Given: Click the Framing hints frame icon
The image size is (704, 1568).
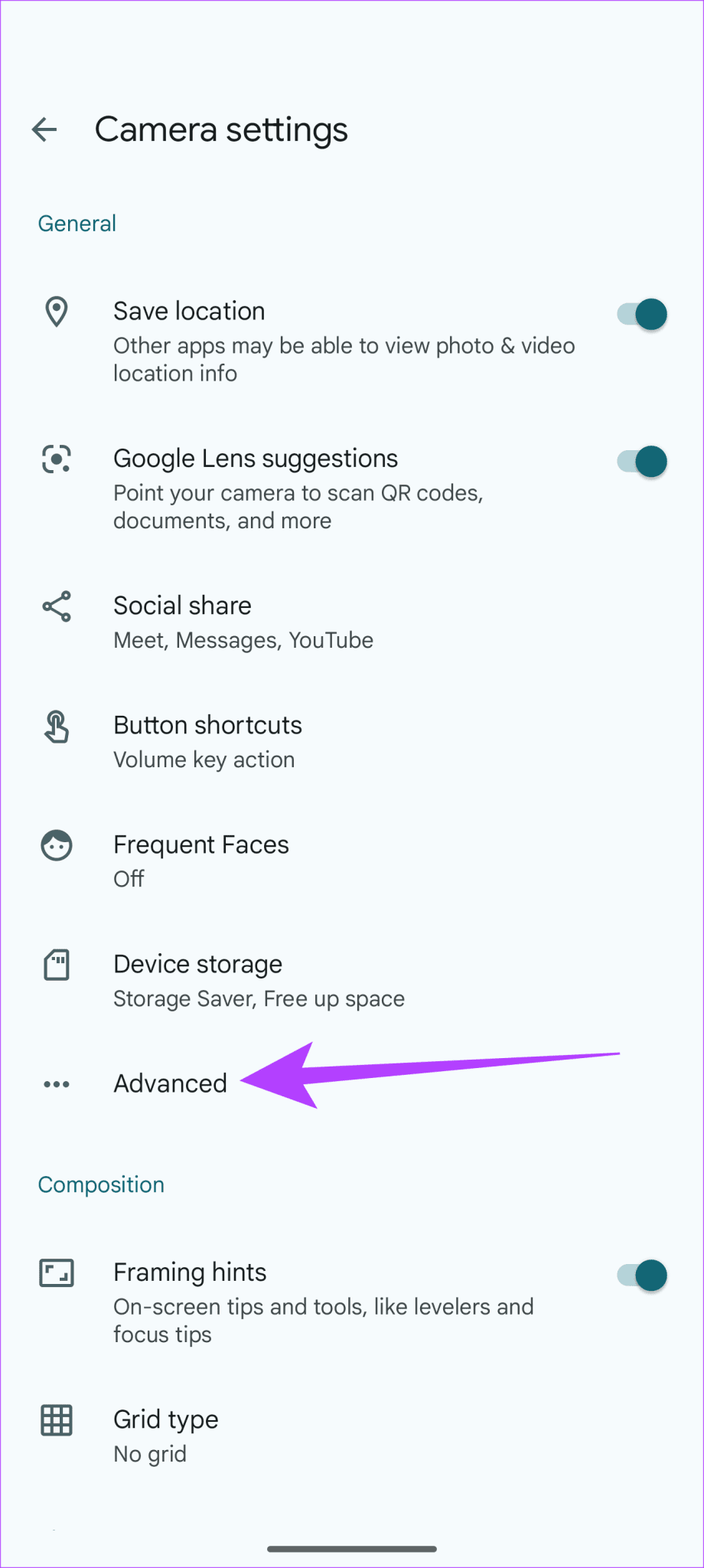Looking at the screenshot, I should coord(56,1272).
